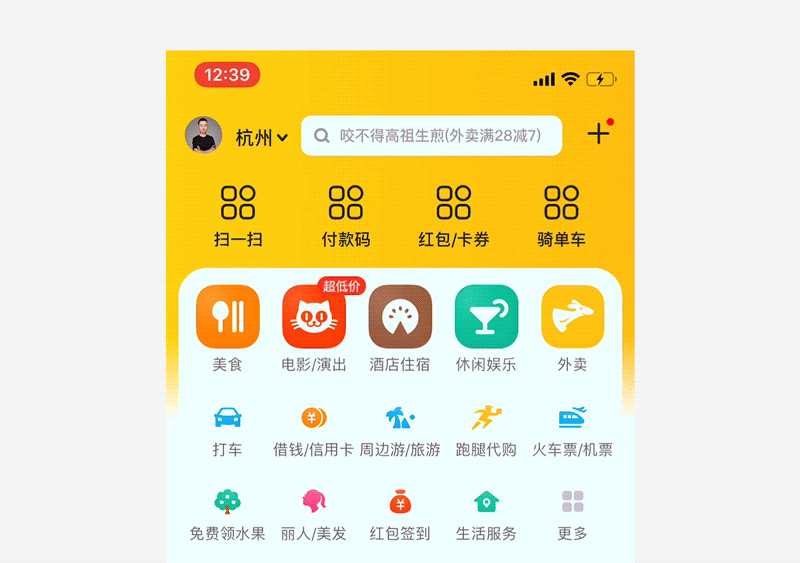Open the 美食 category
The height and width of the screenshot is (563, 800).
tap(228, 328)
